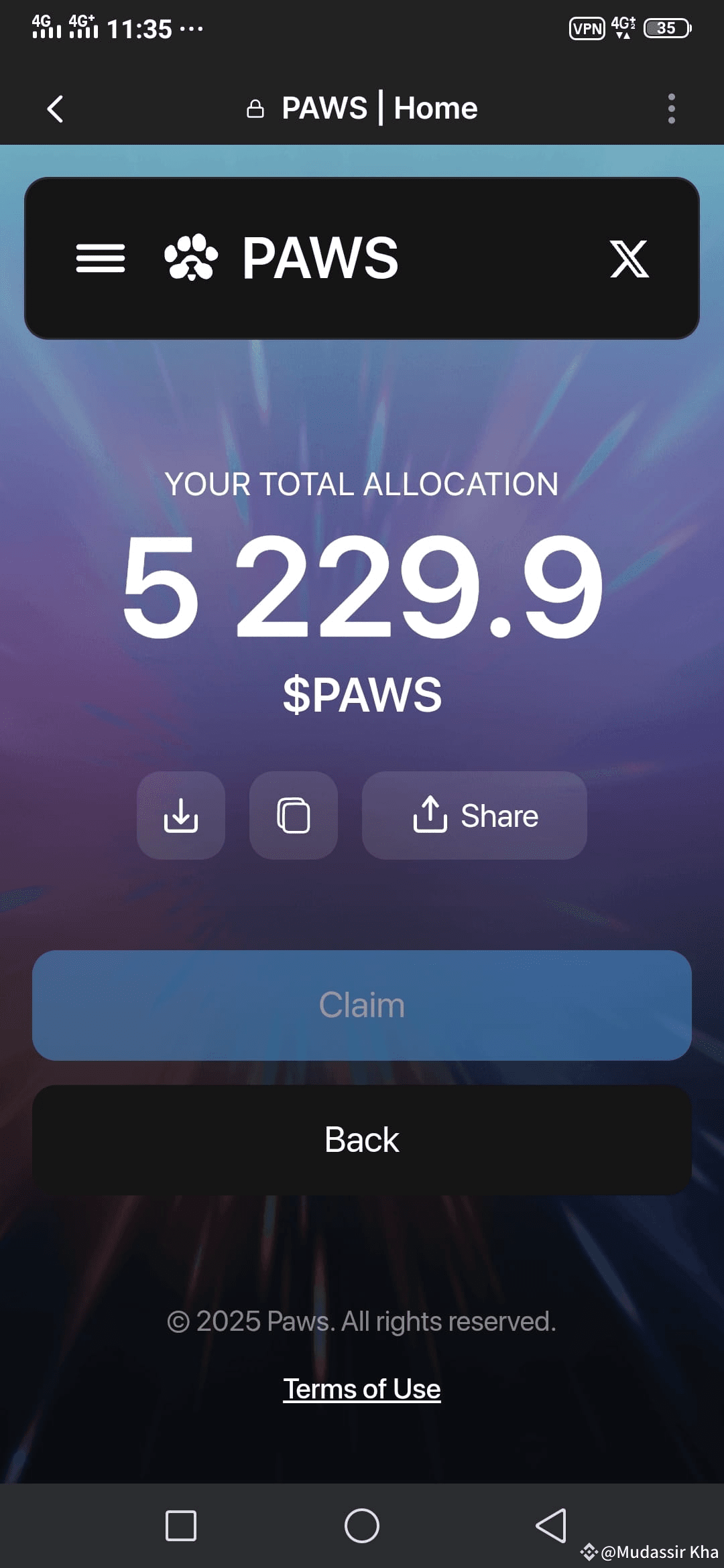Open the three-dot overflow menu

[670, 108]
